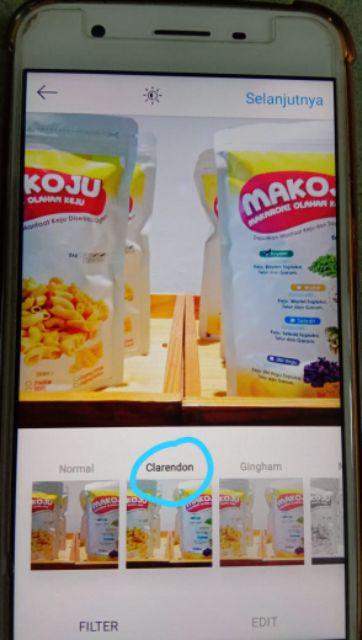362x640 pixels.
Task: Apply the Clarendon filter
Action: coord(169,524)
